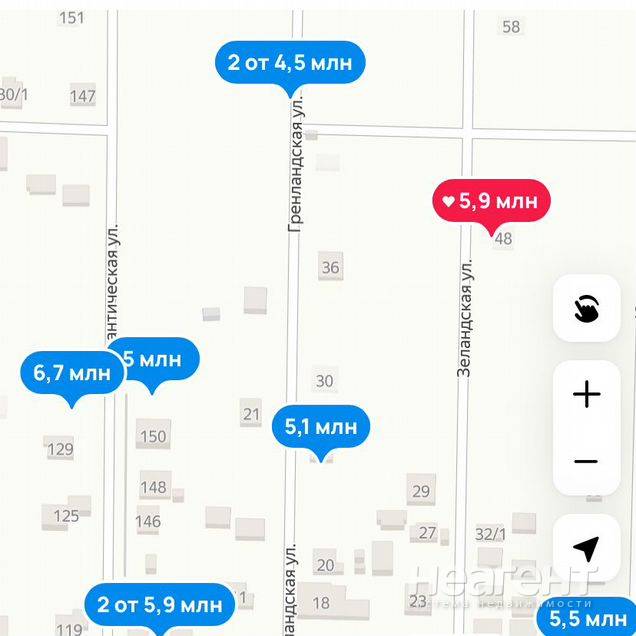
Task: Open the 2 от 4,5 млн listings marker
Action: [x=290, y=63]
